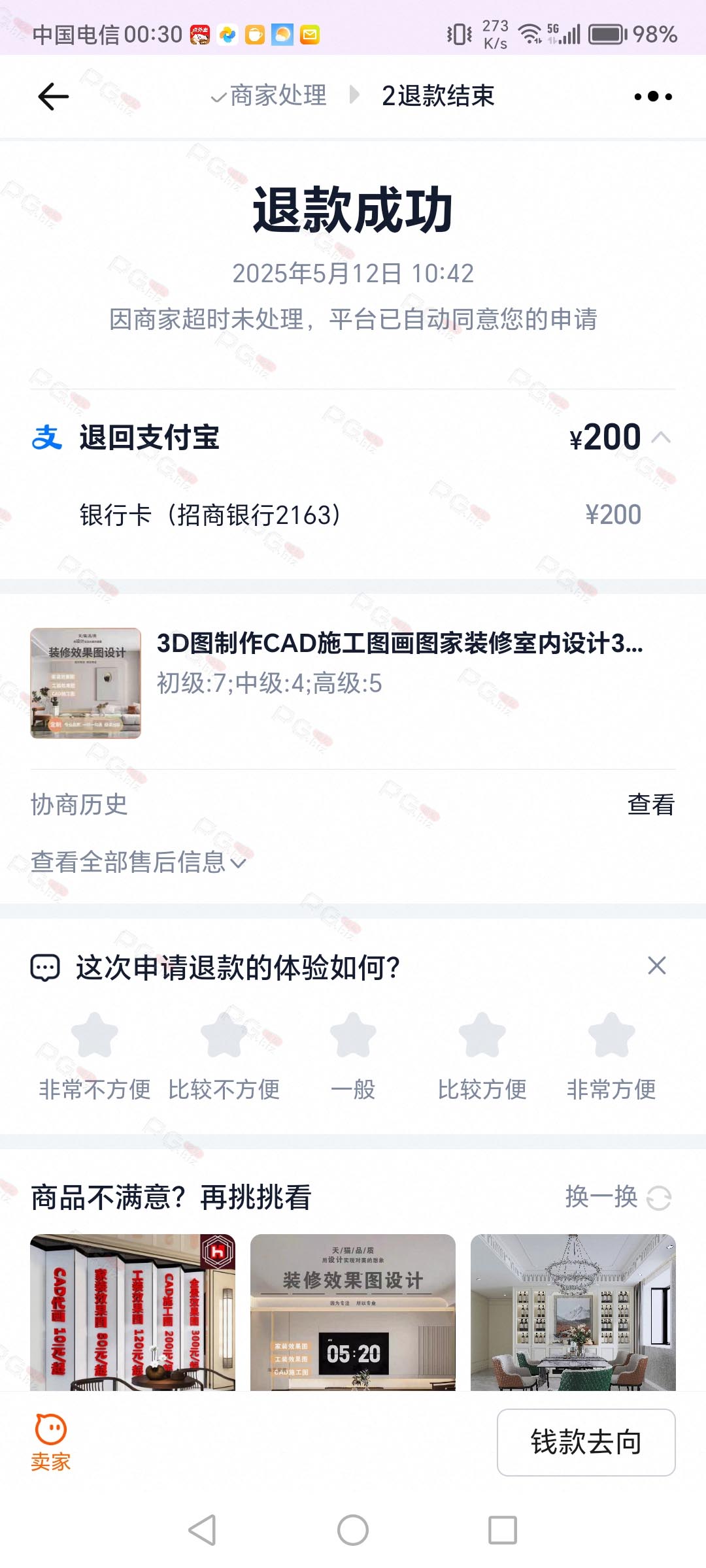Refresh recommendations with 换一换
706x1568 pixels.
click(x=618, y=1198)
